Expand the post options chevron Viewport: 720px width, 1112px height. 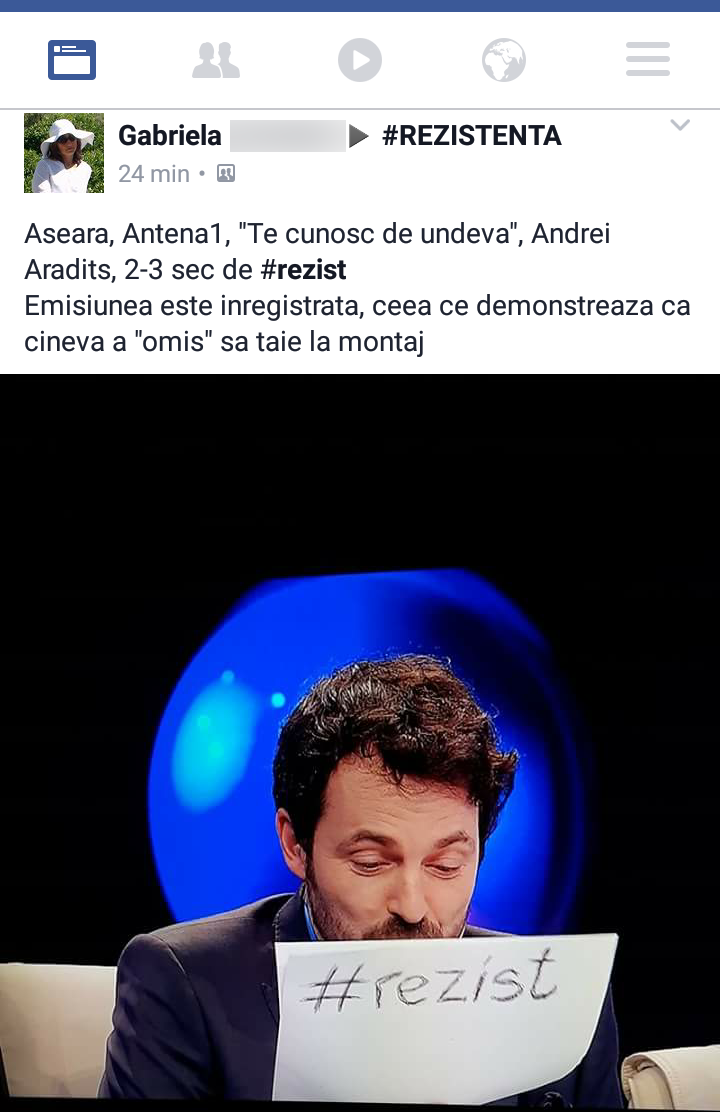coord(680,126)
